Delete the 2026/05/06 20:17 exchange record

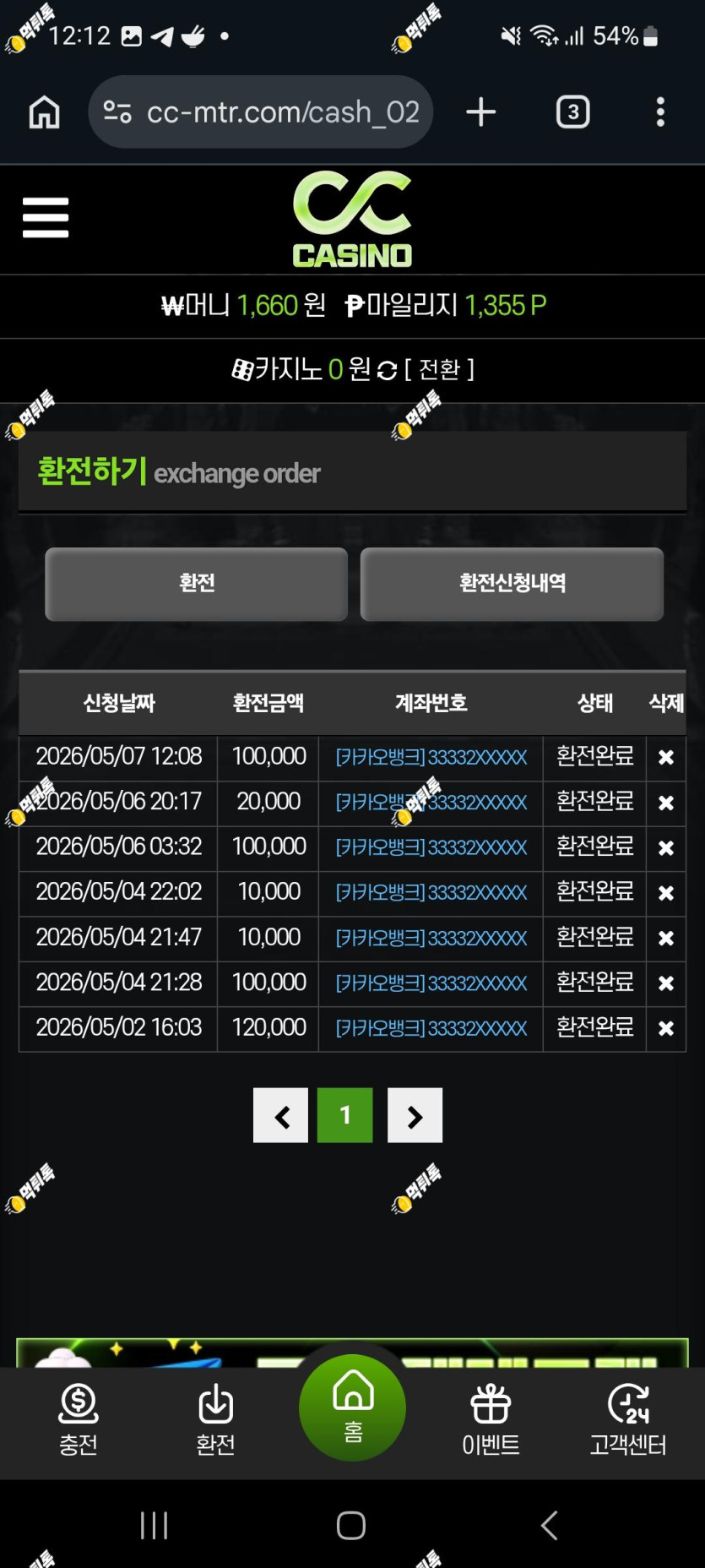tap(665, 803)
